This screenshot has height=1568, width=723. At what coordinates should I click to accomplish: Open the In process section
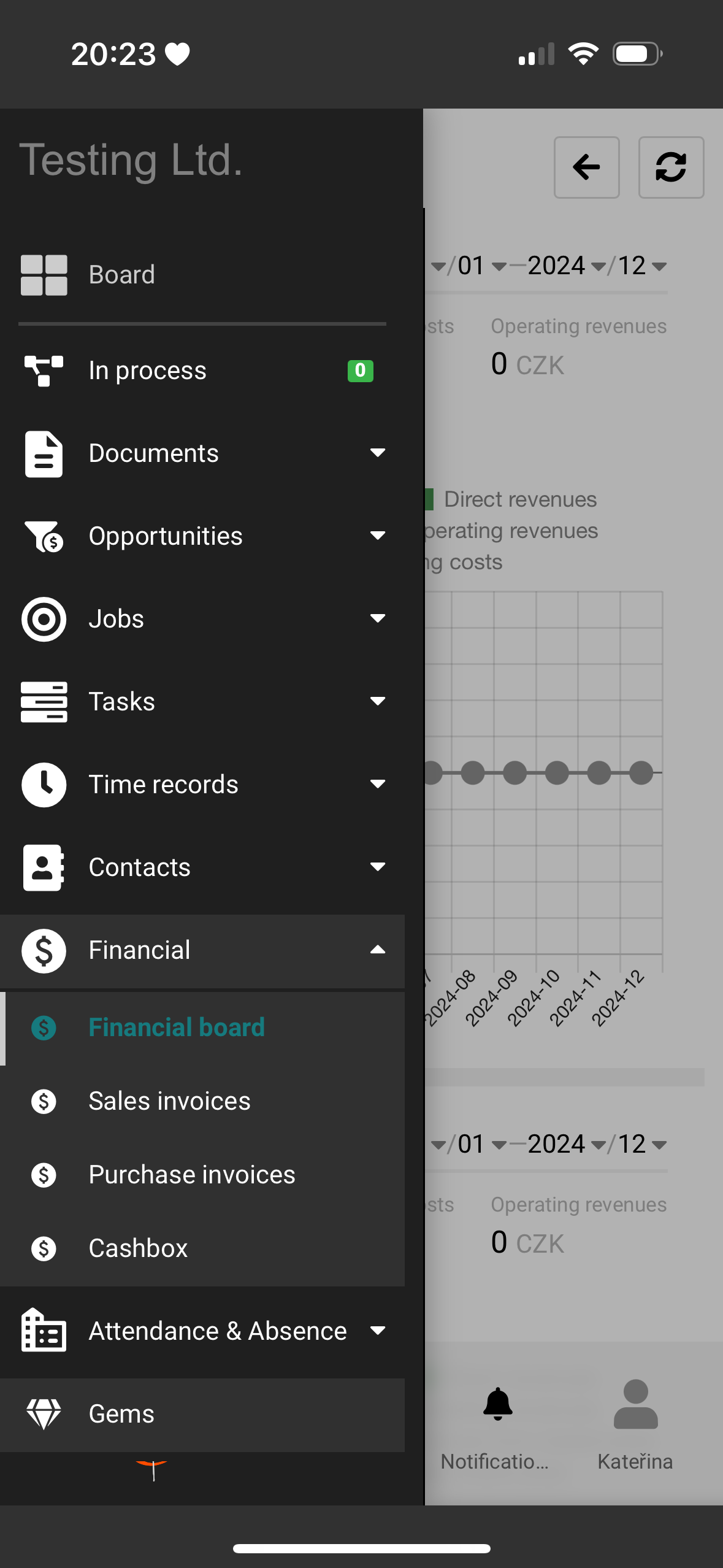202,371
